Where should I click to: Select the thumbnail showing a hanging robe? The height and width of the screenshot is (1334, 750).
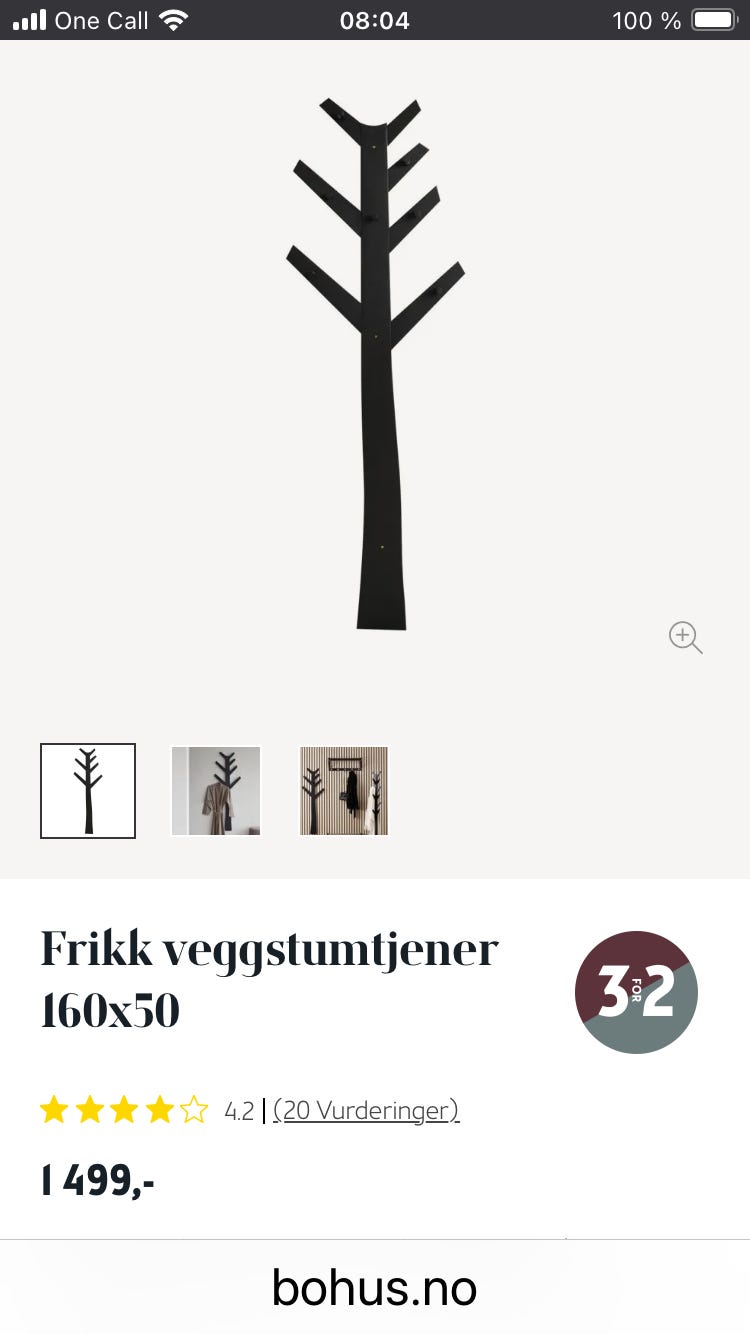(215, 790)
